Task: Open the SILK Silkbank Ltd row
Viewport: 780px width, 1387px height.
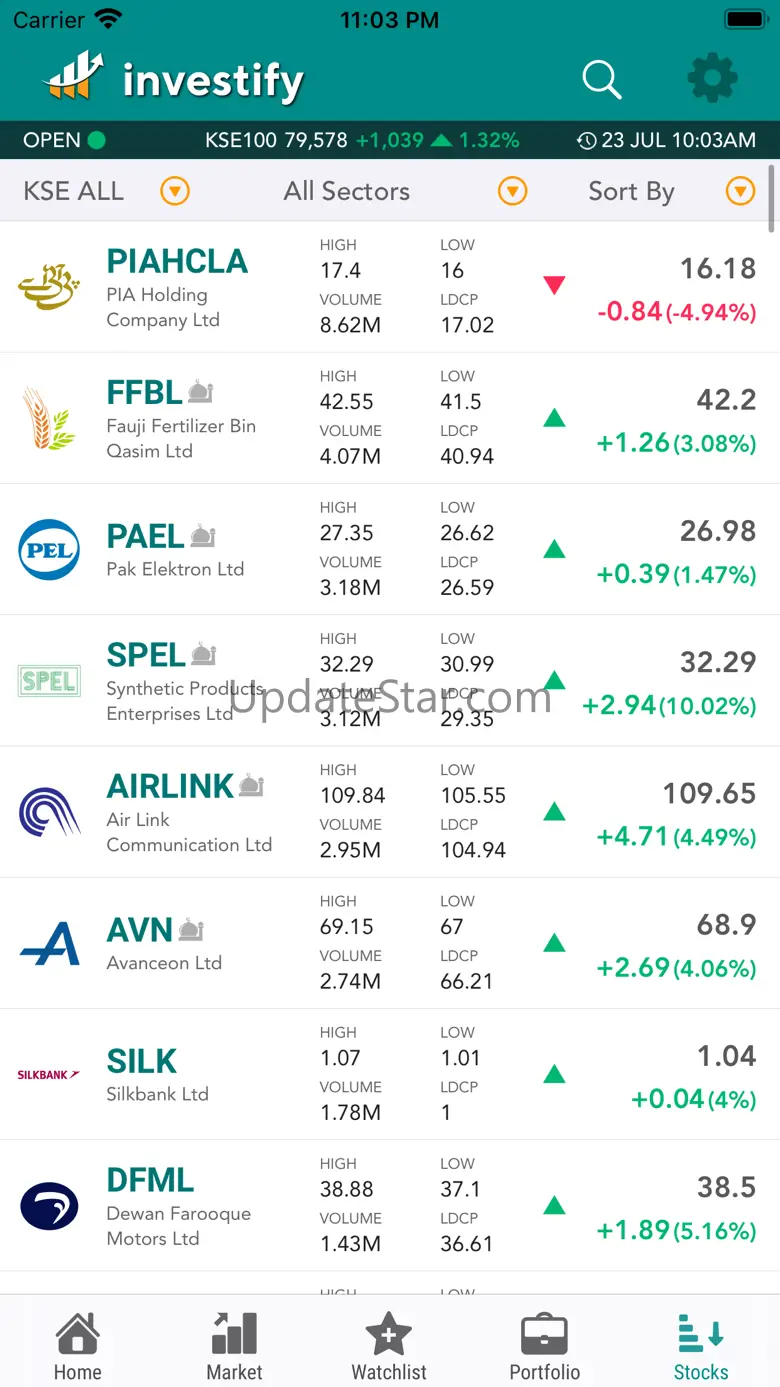Action: click(390, 1074)
